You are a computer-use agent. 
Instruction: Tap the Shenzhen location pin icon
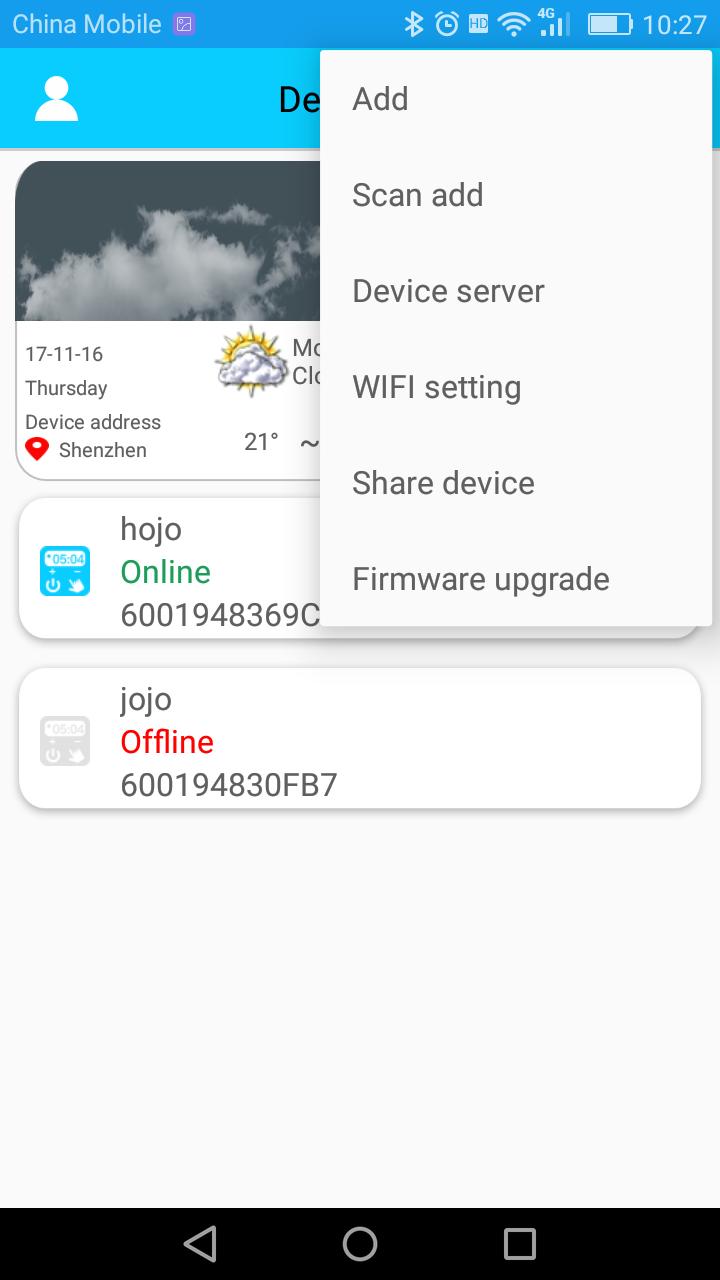[37, 449]
